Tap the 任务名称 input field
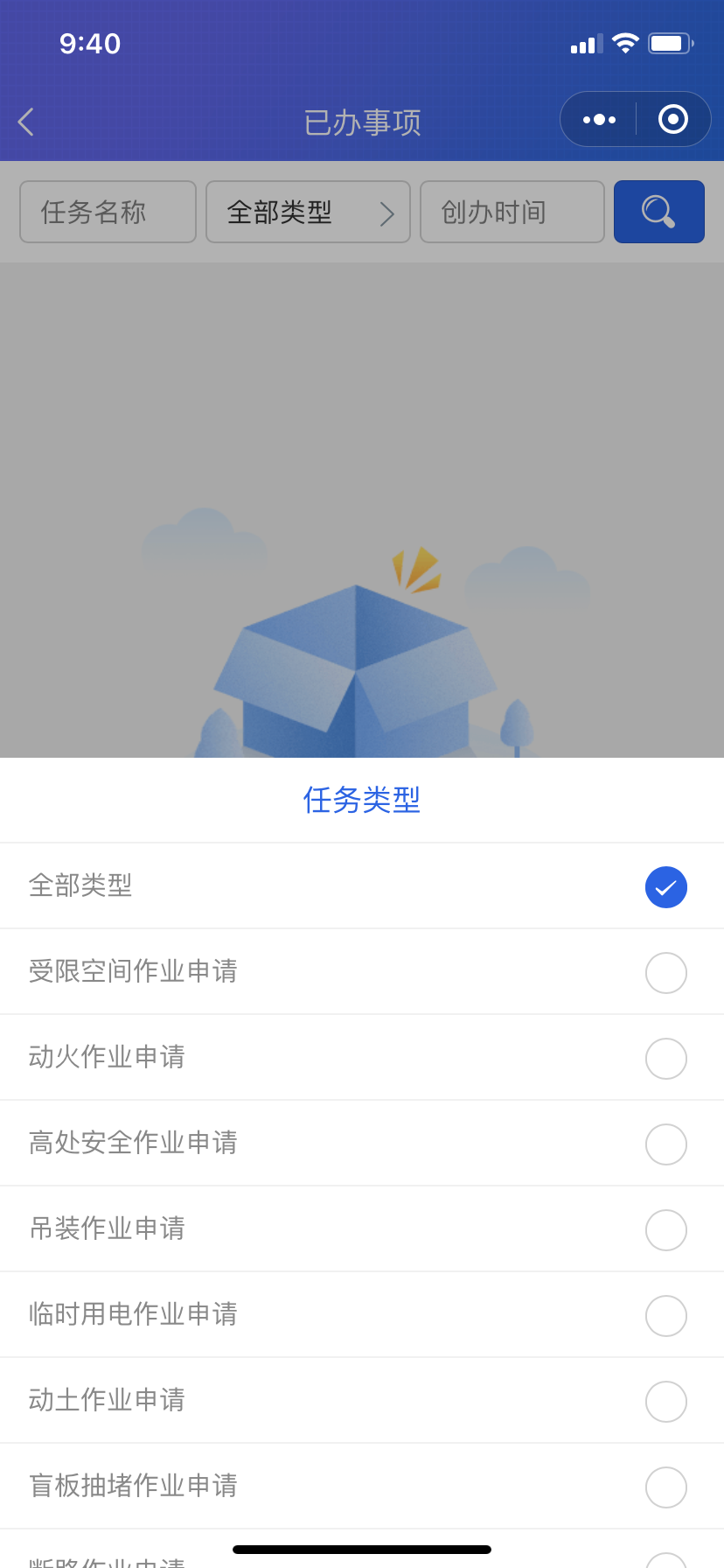The width and height of the screenshot is (724, 1568). (108, 212)
